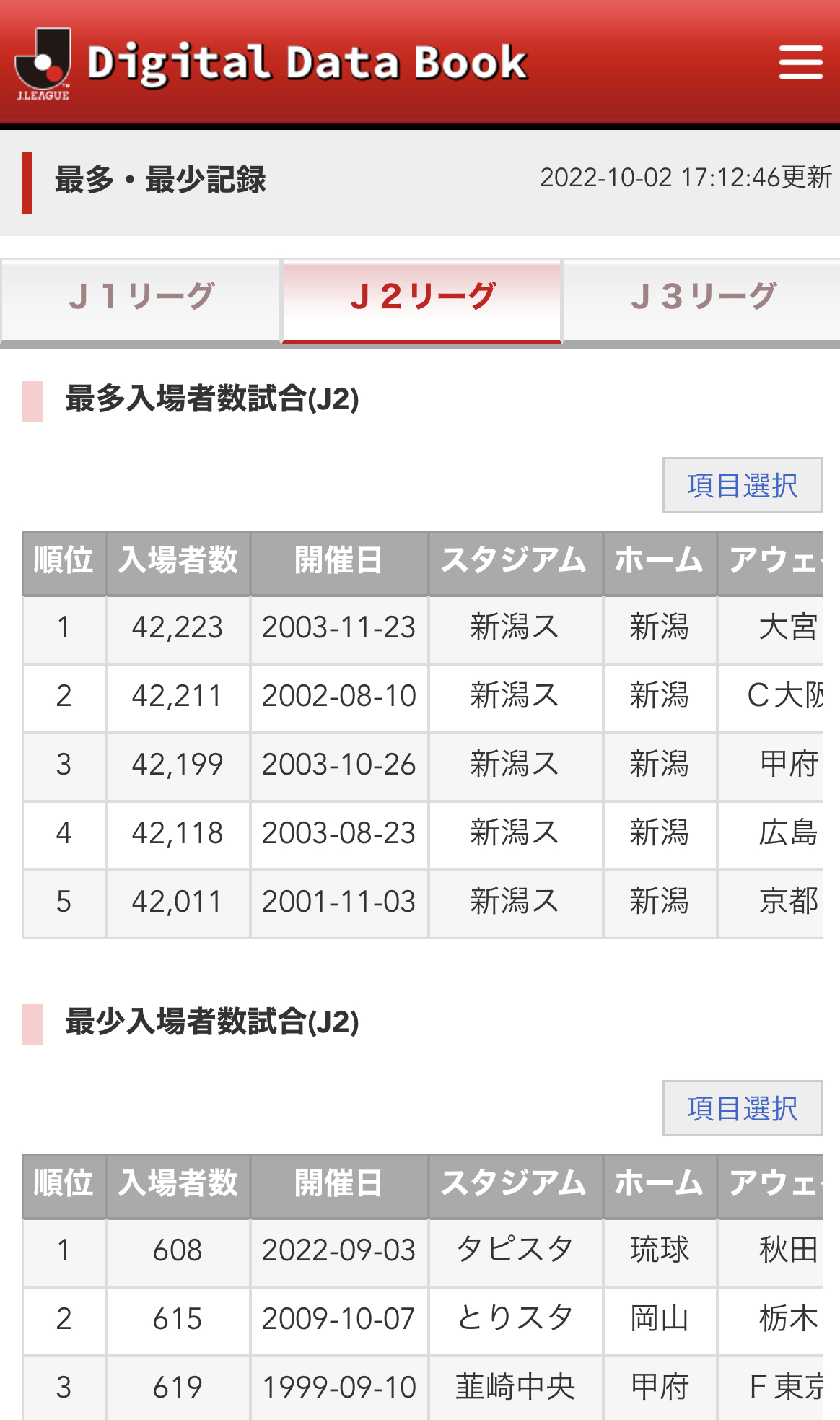Open the hamburger menu
The width and height of the screenshot is (840, 1420).
tap(800, 62)
